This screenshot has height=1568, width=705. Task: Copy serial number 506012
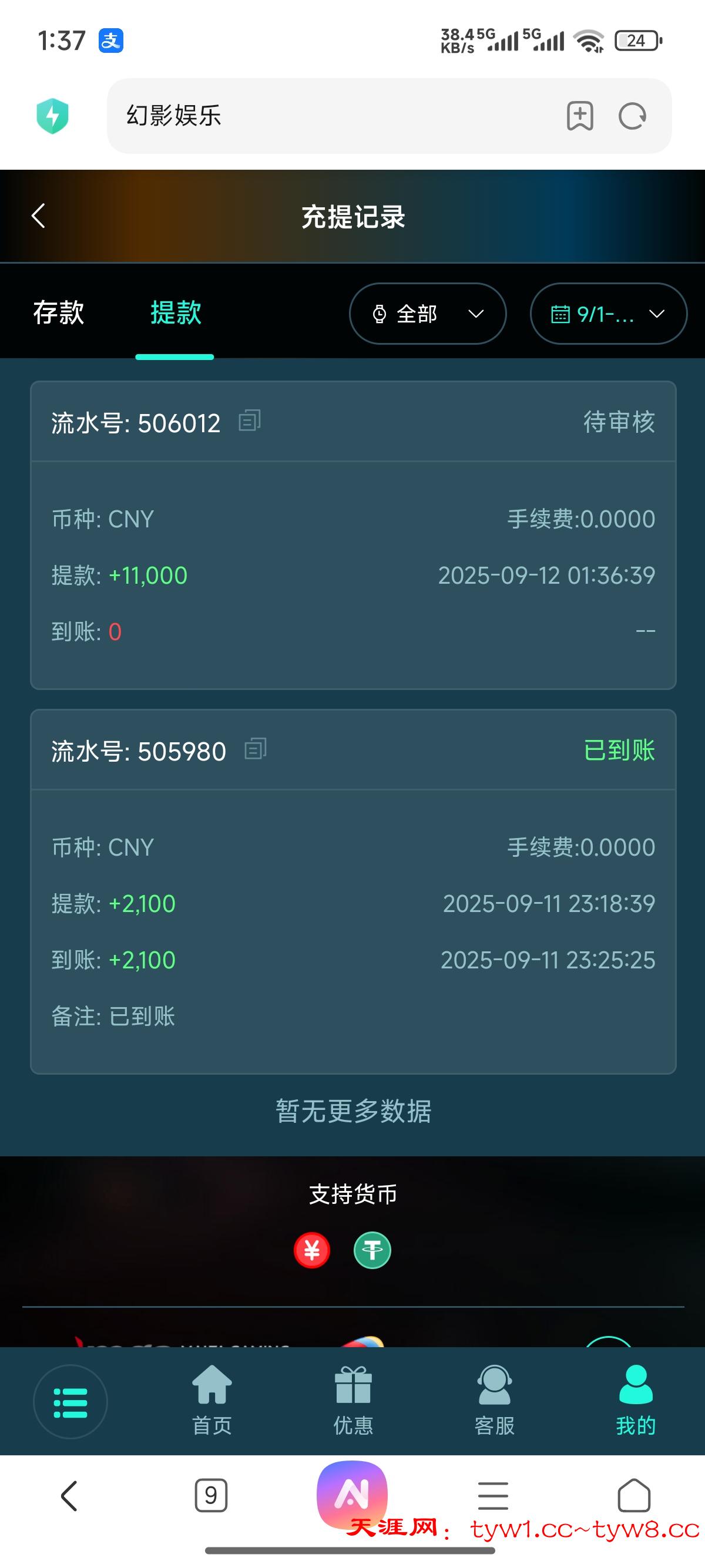[250, 420]
